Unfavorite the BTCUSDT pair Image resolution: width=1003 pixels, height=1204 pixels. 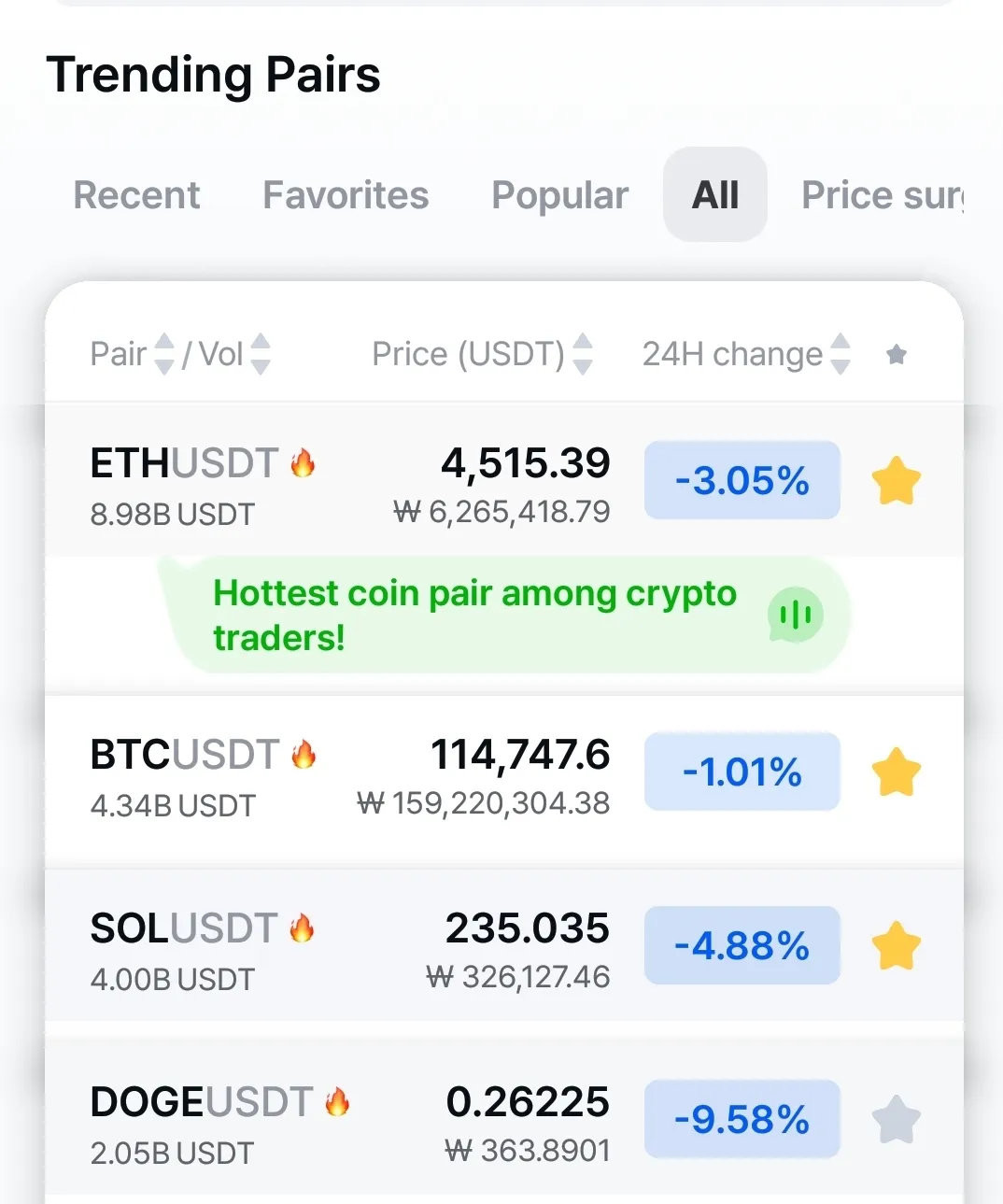click(897, 772)
